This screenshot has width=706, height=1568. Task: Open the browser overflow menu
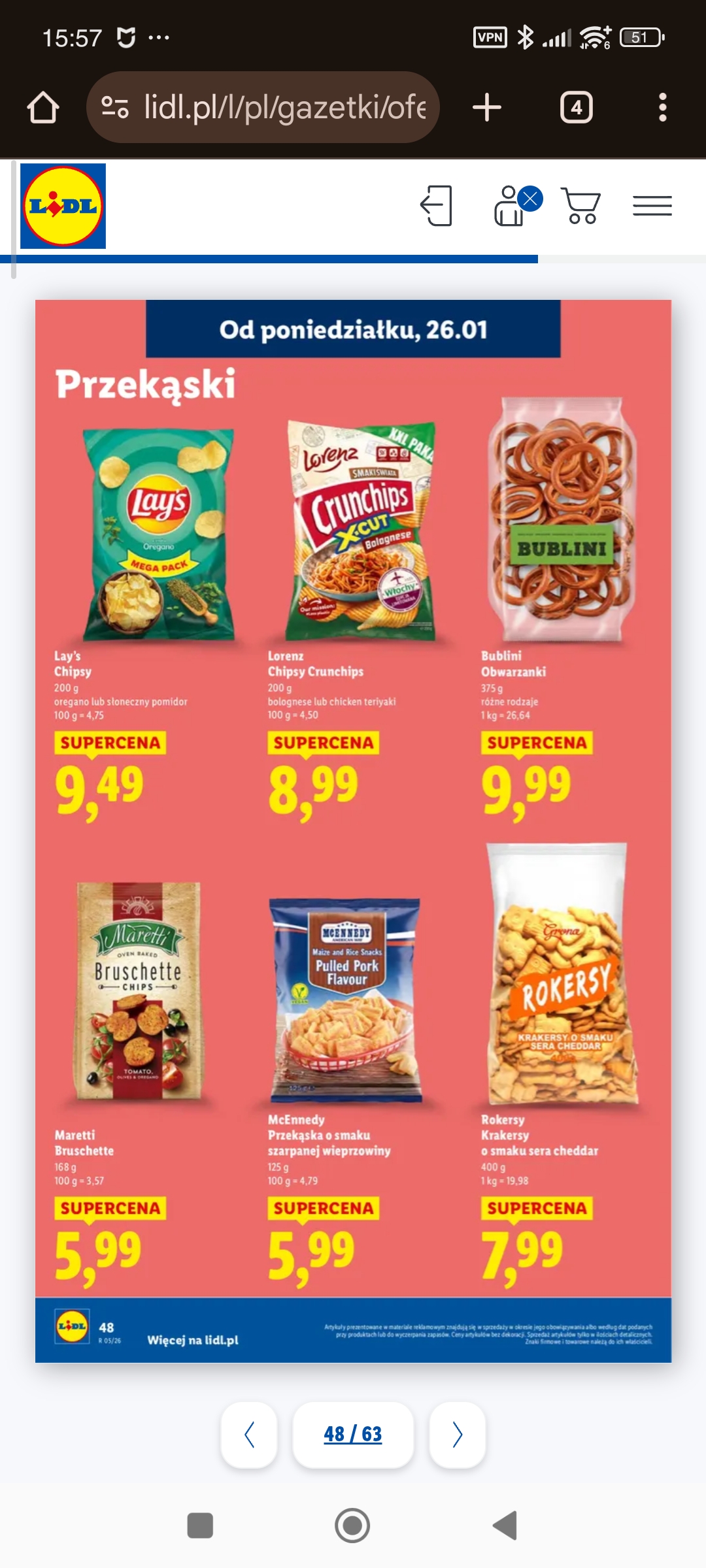662,108
